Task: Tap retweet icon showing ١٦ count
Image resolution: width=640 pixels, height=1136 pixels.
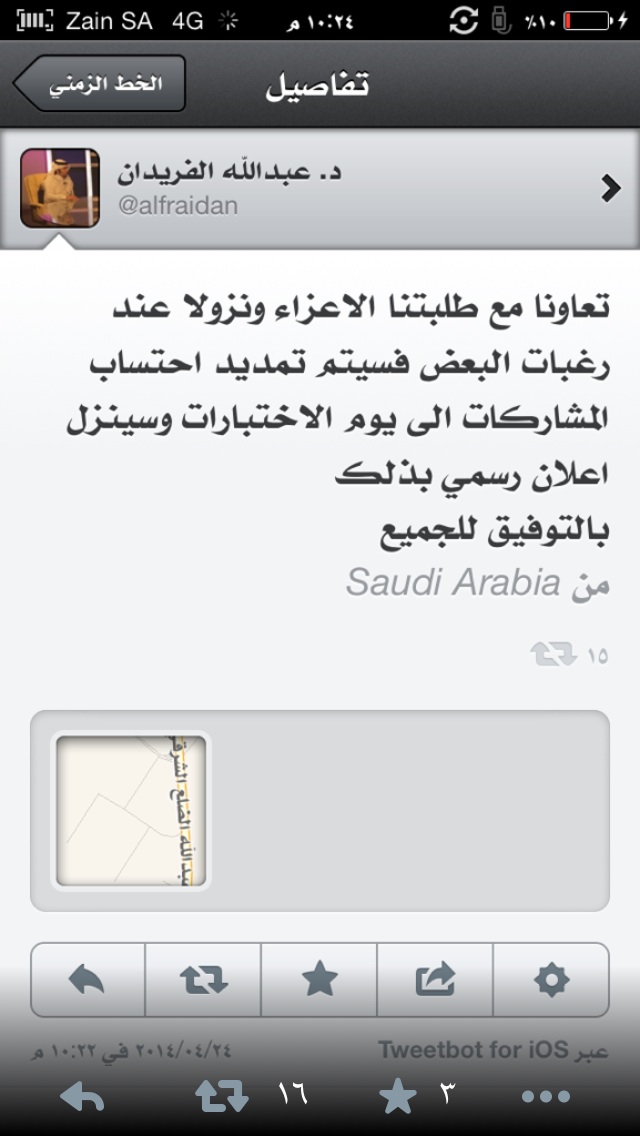Action: [x=222, y=1096]
